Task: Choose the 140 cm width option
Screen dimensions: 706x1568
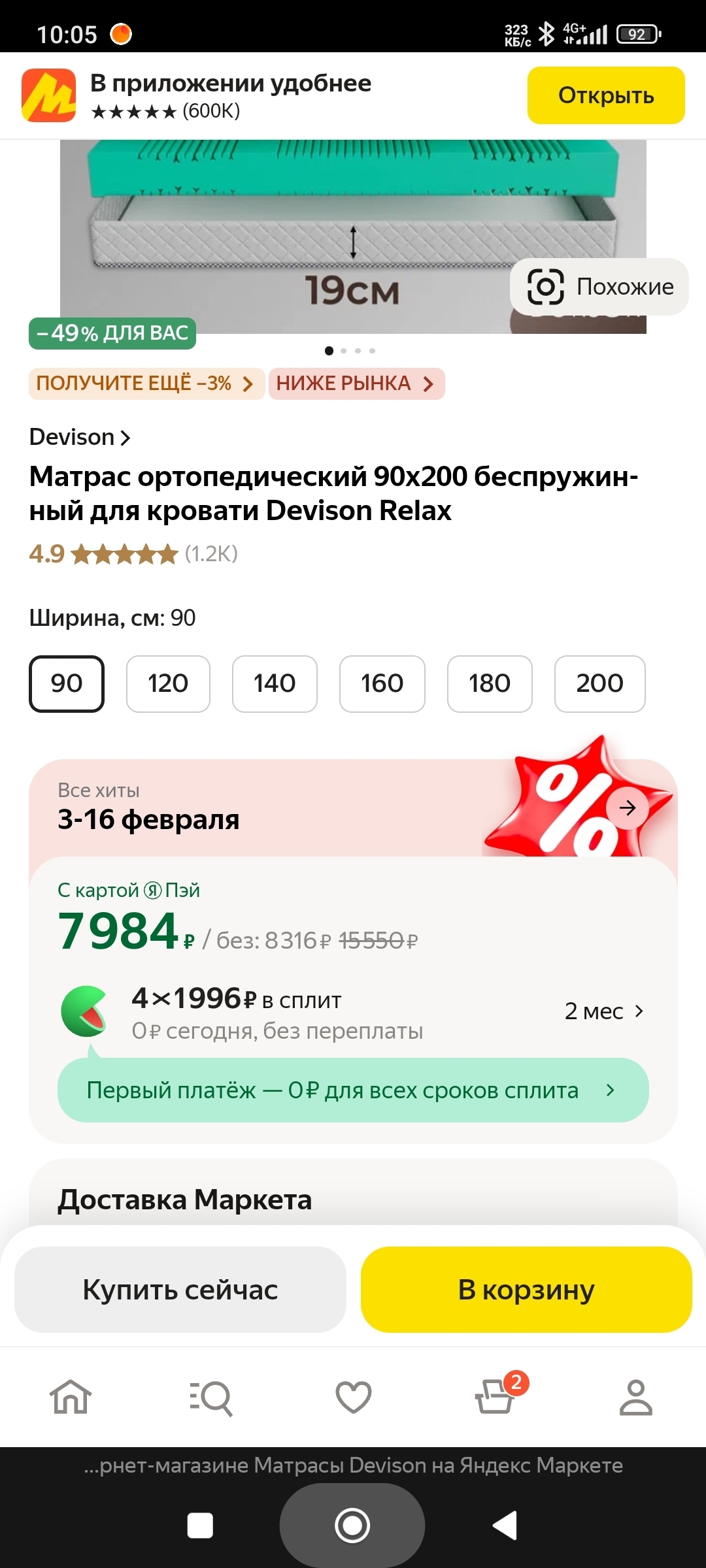Action: pos(275,683)
